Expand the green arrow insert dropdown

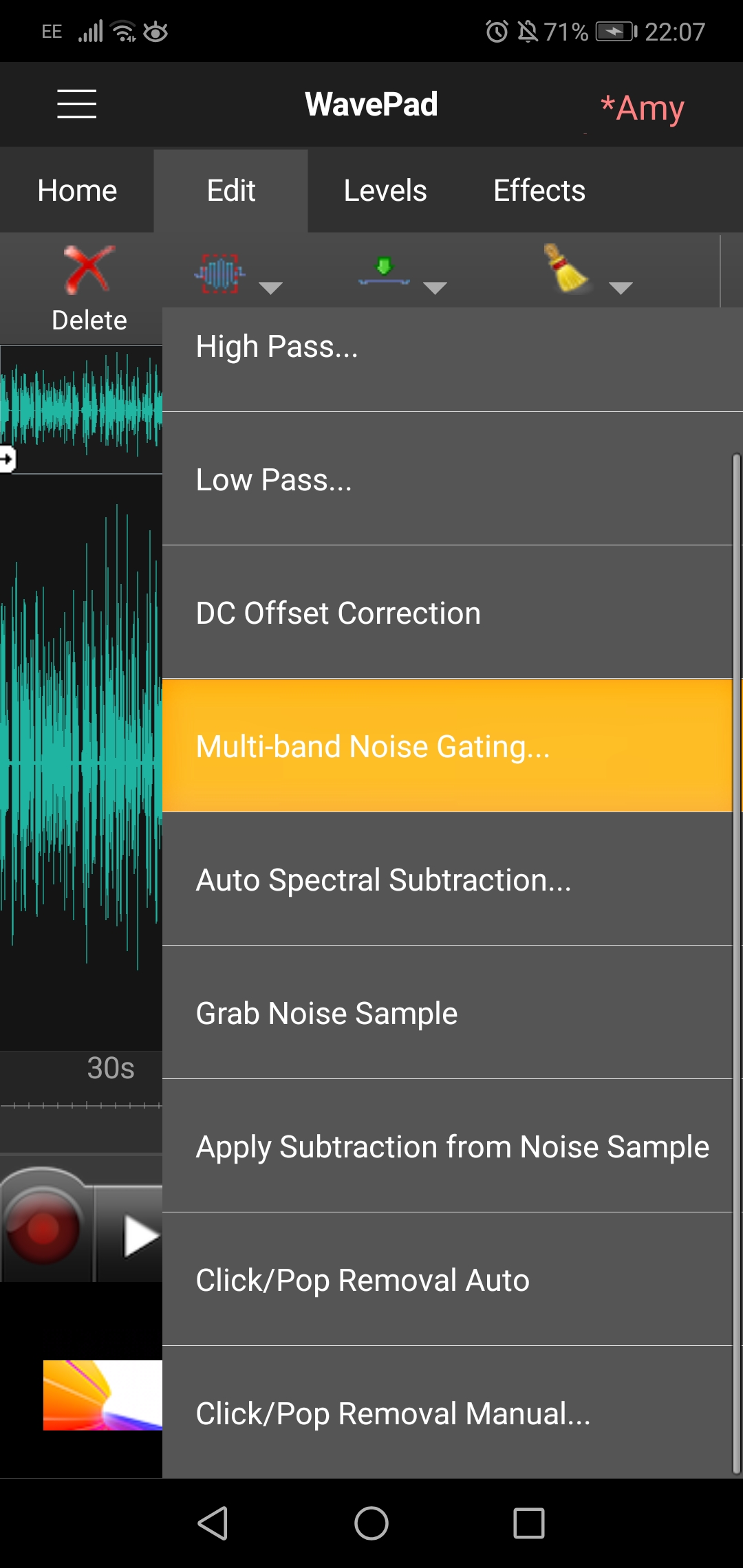402,275
